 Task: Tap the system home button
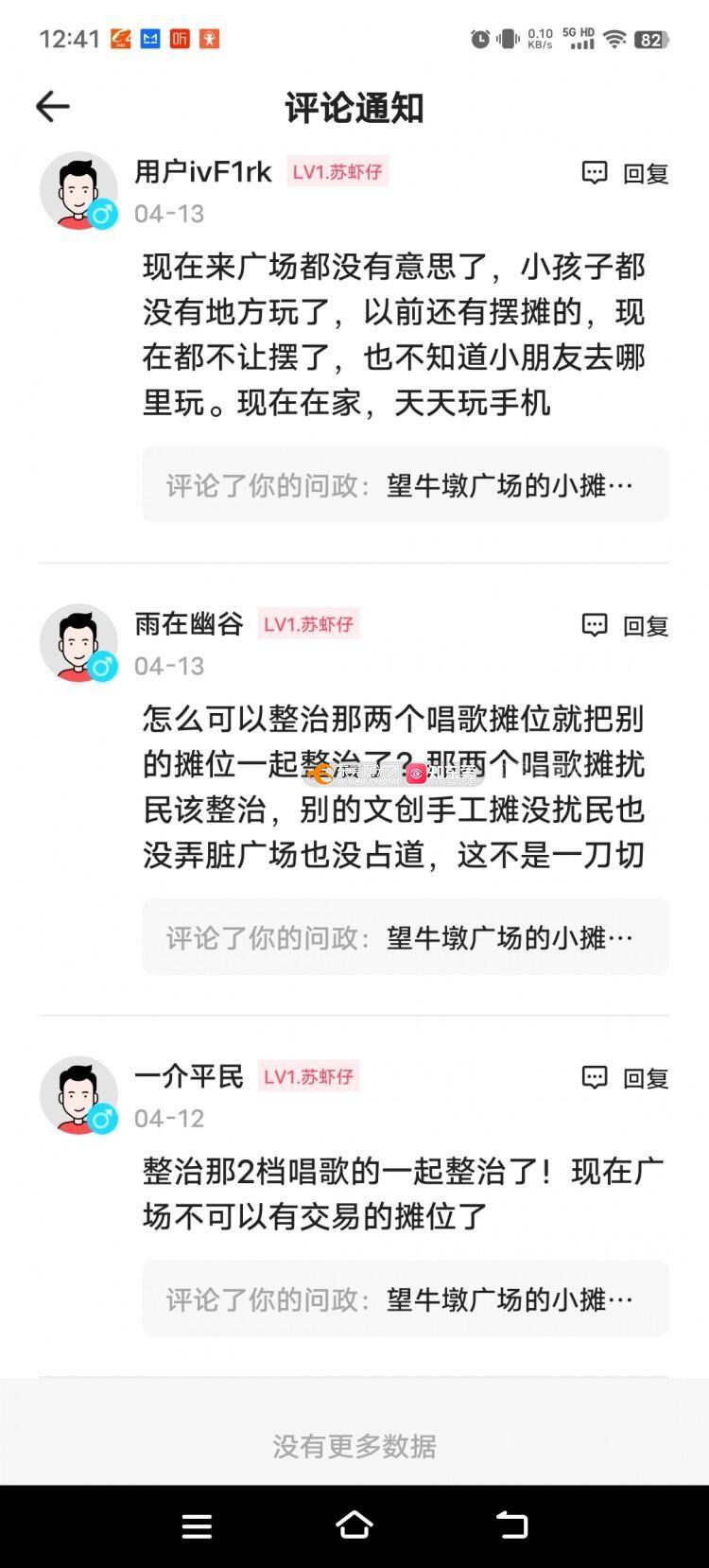click(x=354, y=1524)
